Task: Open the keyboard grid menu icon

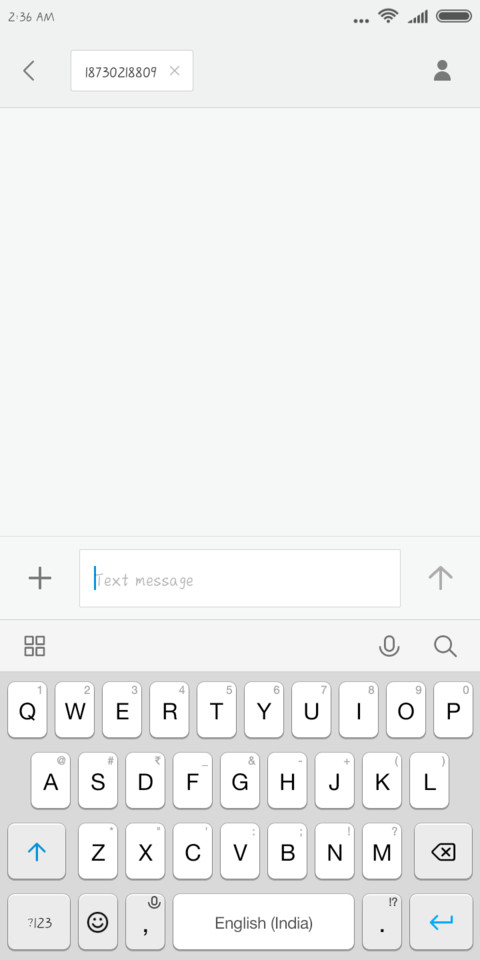Action: point(35,646)
